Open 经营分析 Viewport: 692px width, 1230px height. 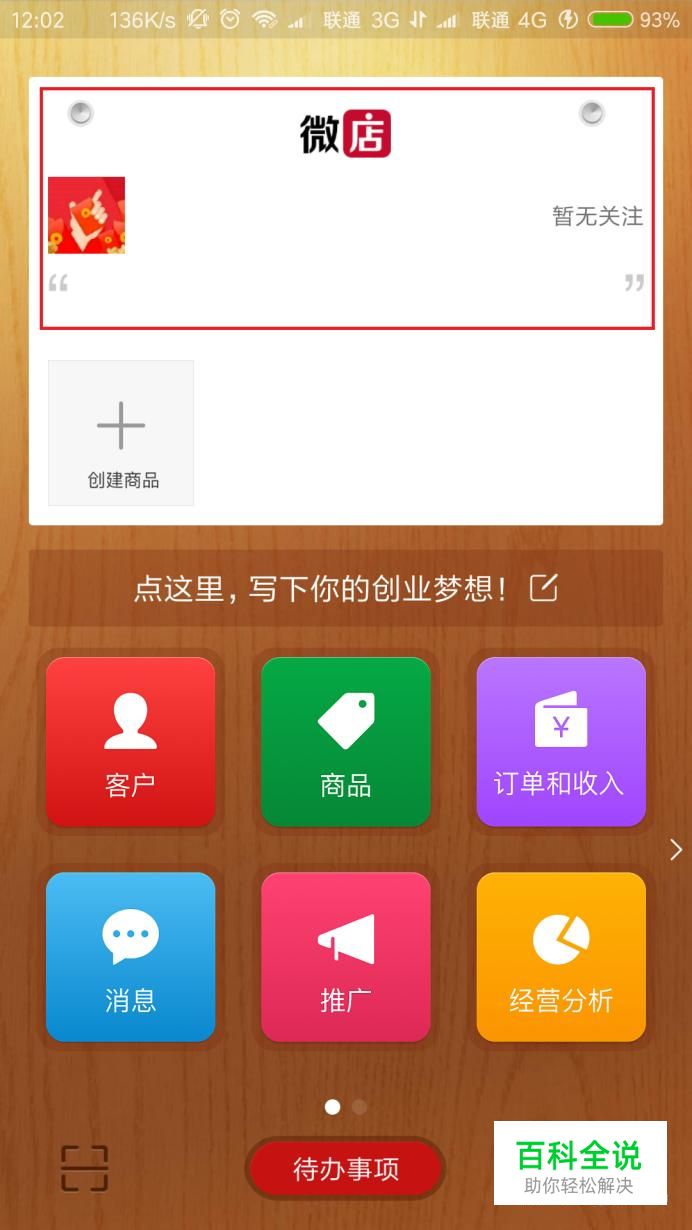[x=561, y=957]
